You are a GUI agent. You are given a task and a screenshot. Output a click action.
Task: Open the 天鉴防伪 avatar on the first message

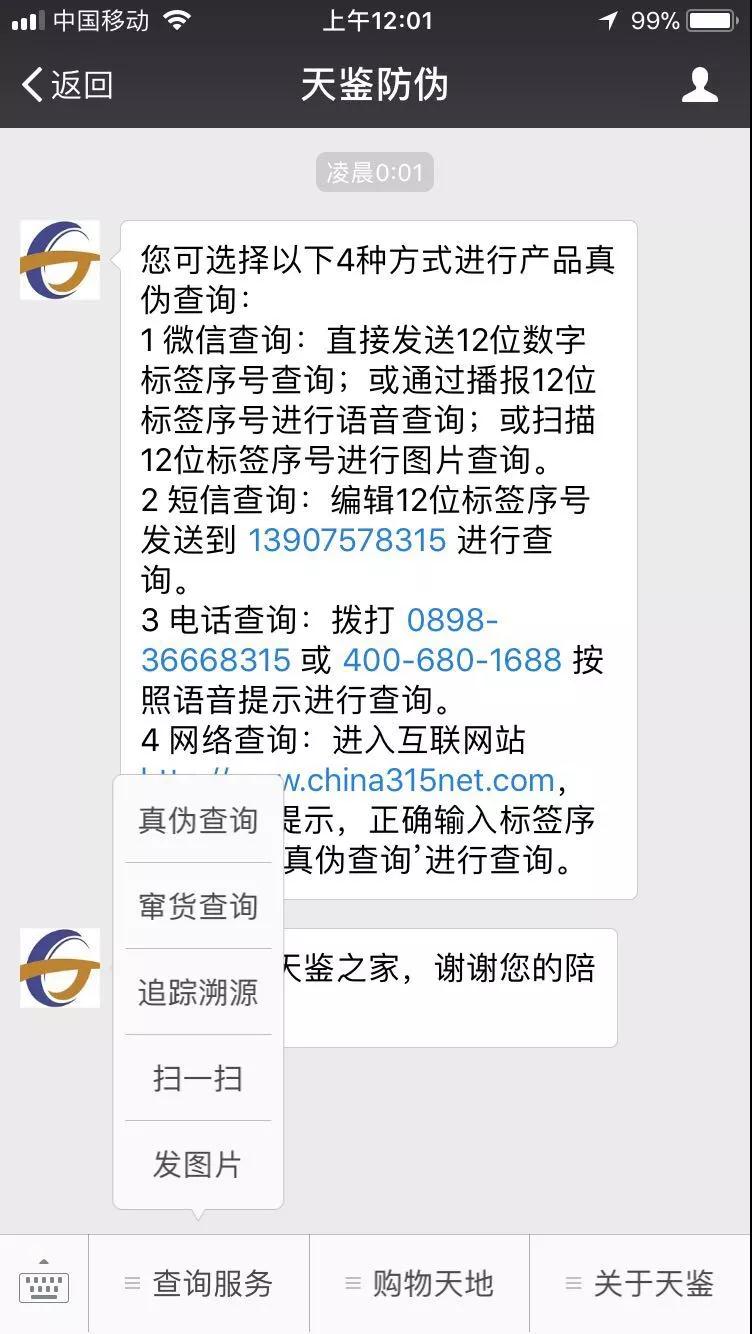60,260
